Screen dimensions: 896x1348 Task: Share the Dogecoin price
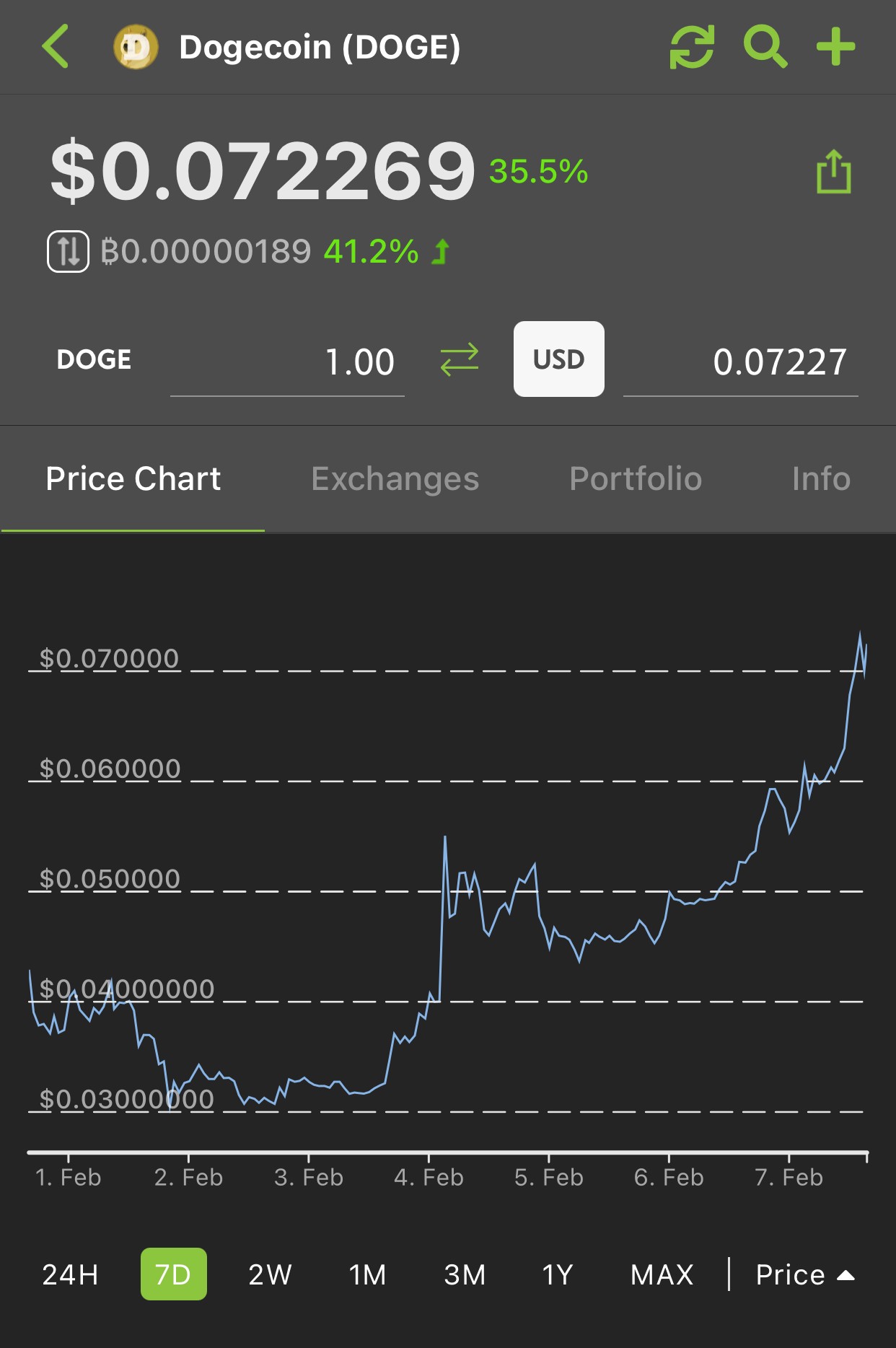(833, 172)
